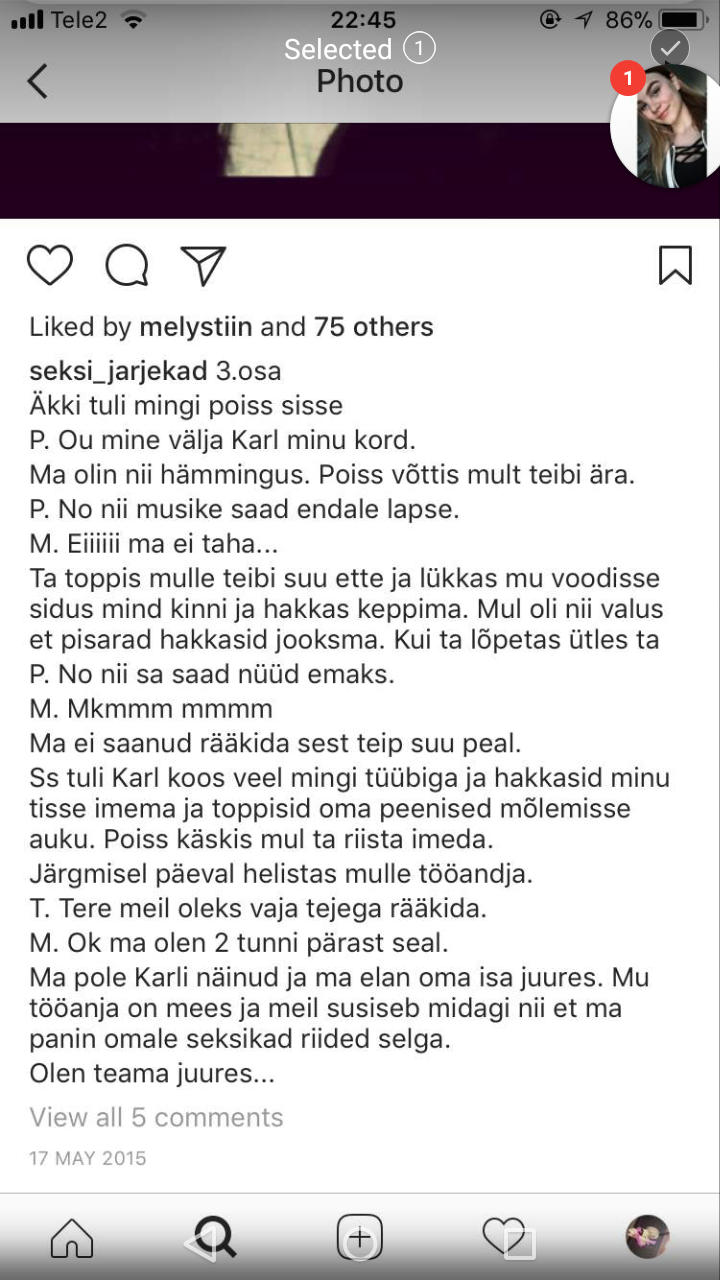Screen dimensions: 720x1280
Task: Switch to the Search tab
Action: click(215, 1239)
